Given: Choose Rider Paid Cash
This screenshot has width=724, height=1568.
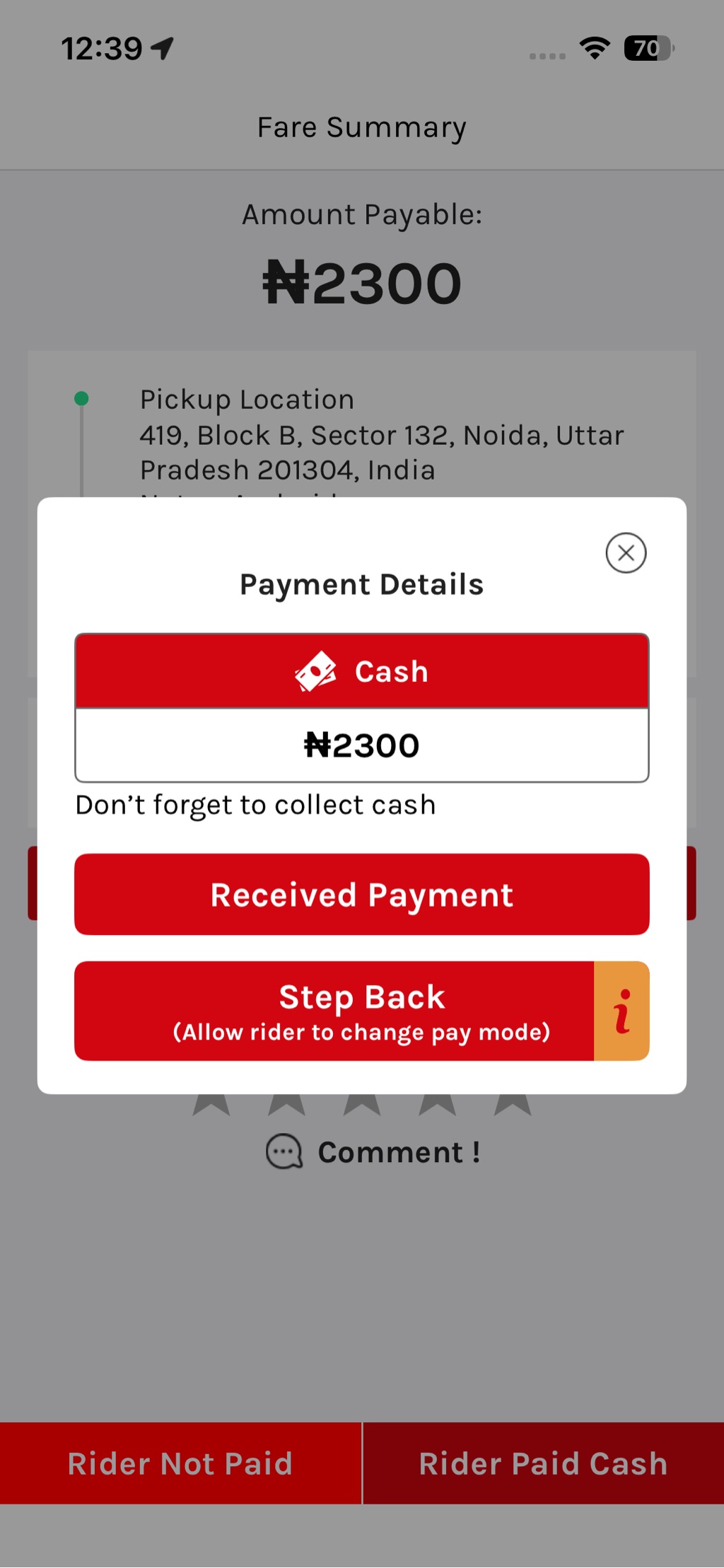Looking at the screenshot, I should click(543, 1463).
